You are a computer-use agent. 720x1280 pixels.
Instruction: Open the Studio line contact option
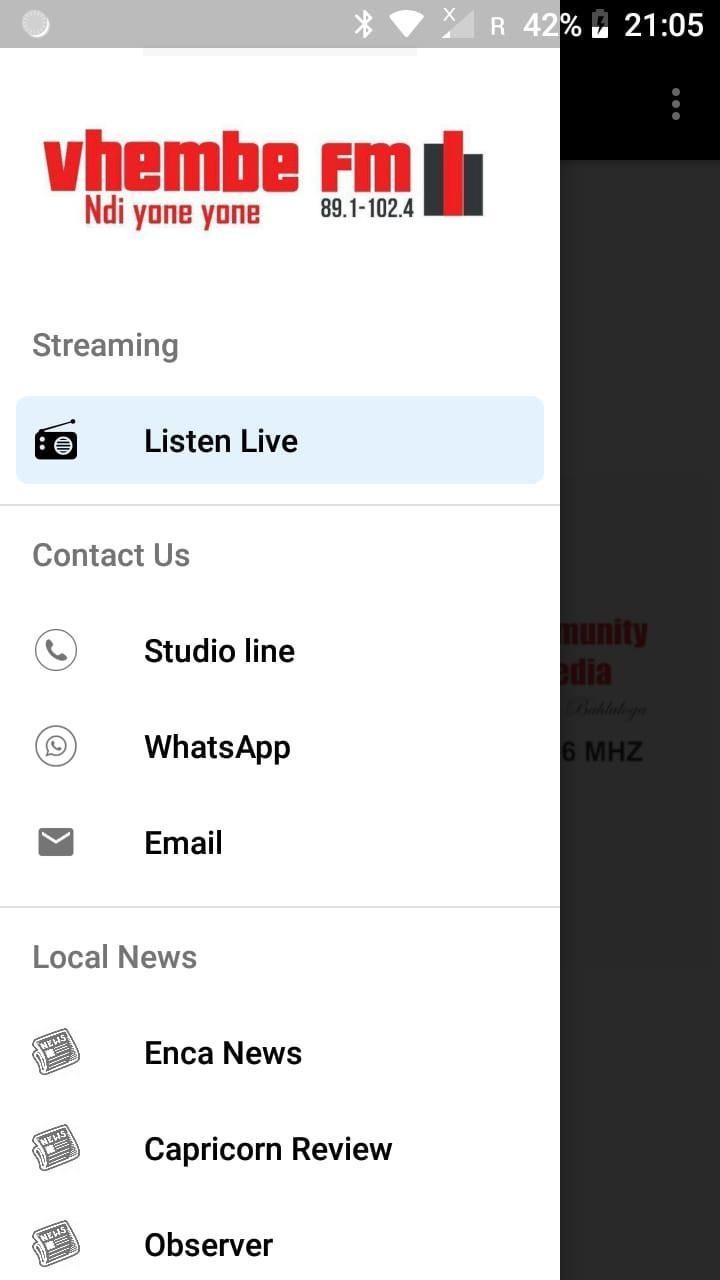click(x=280, y=650)
